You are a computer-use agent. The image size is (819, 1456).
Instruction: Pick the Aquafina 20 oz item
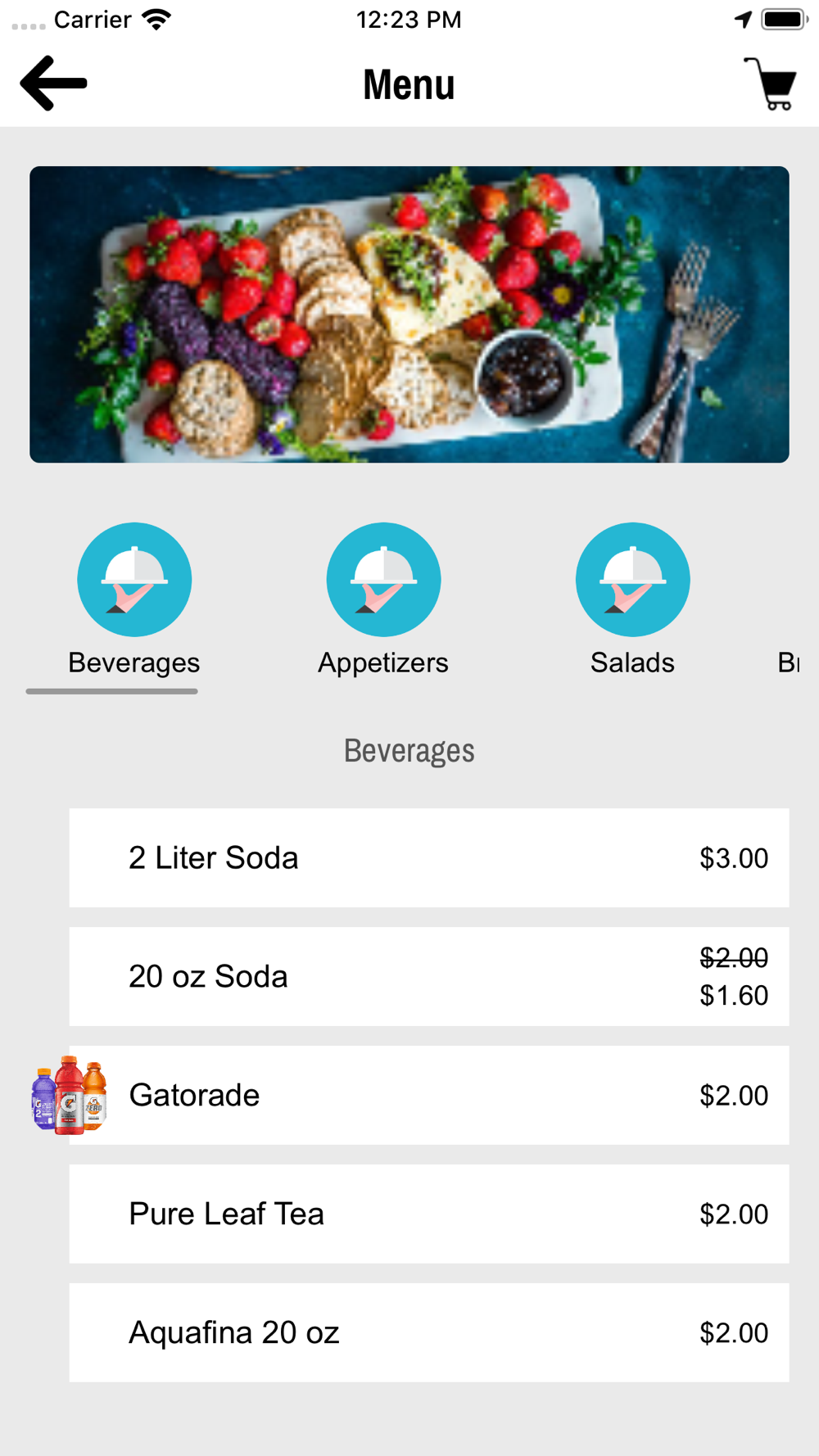click(x=428, y=1332)
